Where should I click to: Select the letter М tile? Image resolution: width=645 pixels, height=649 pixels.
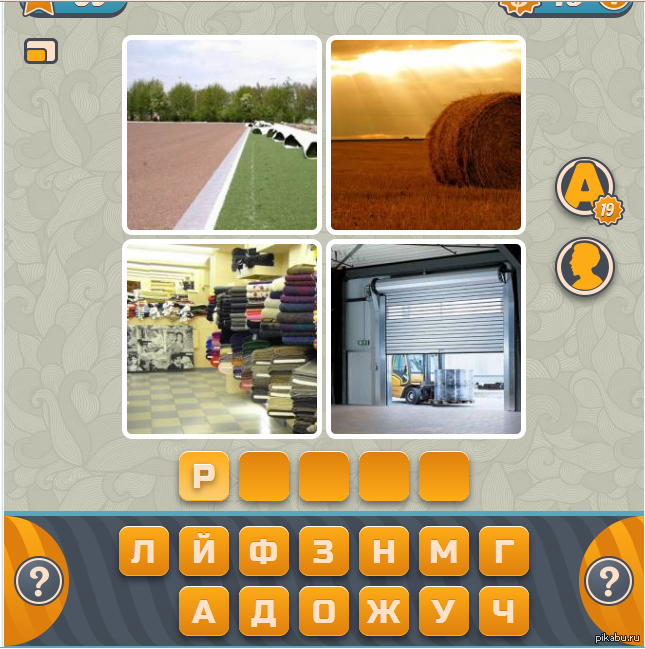[x=444, y=551]
